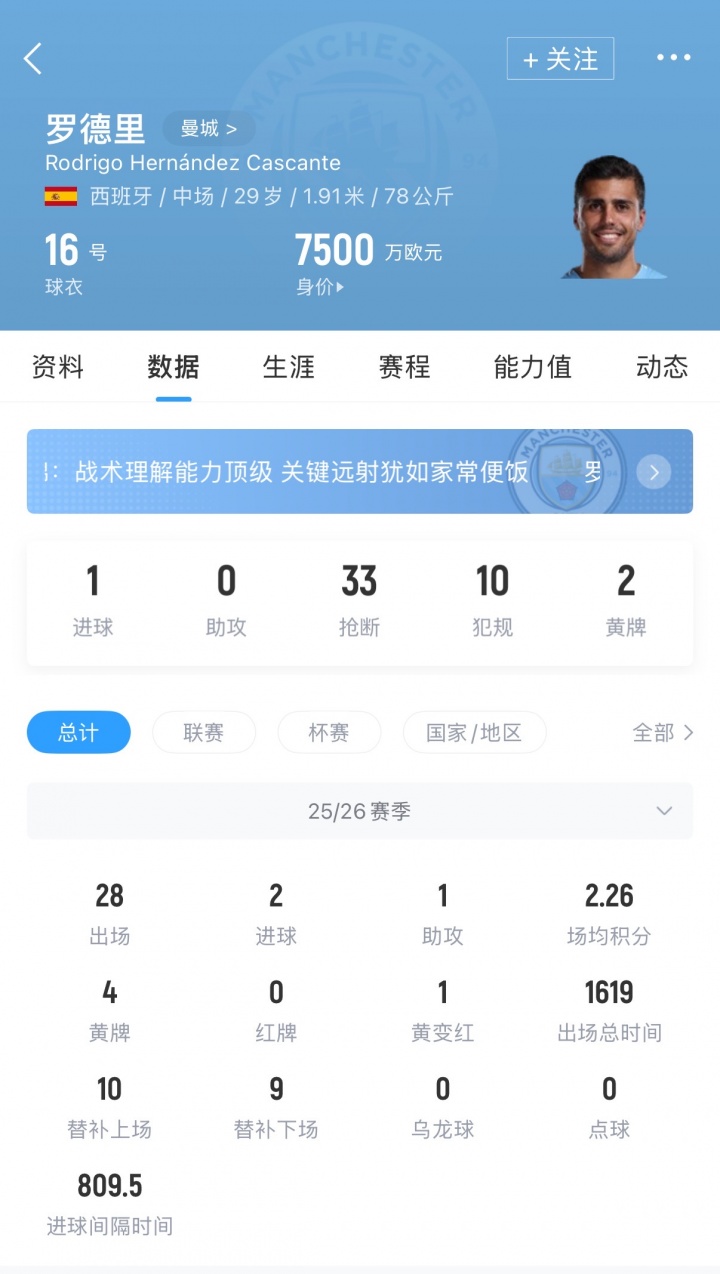Open the 赛程 tab

tap(404, 367)
